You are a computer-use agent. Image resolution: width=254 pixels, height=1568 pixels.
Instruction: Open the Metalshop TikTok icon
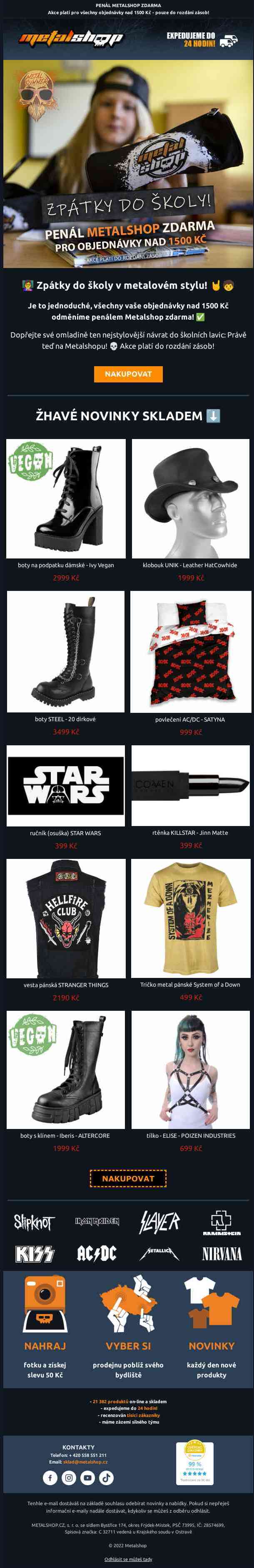coord(107,1477)
